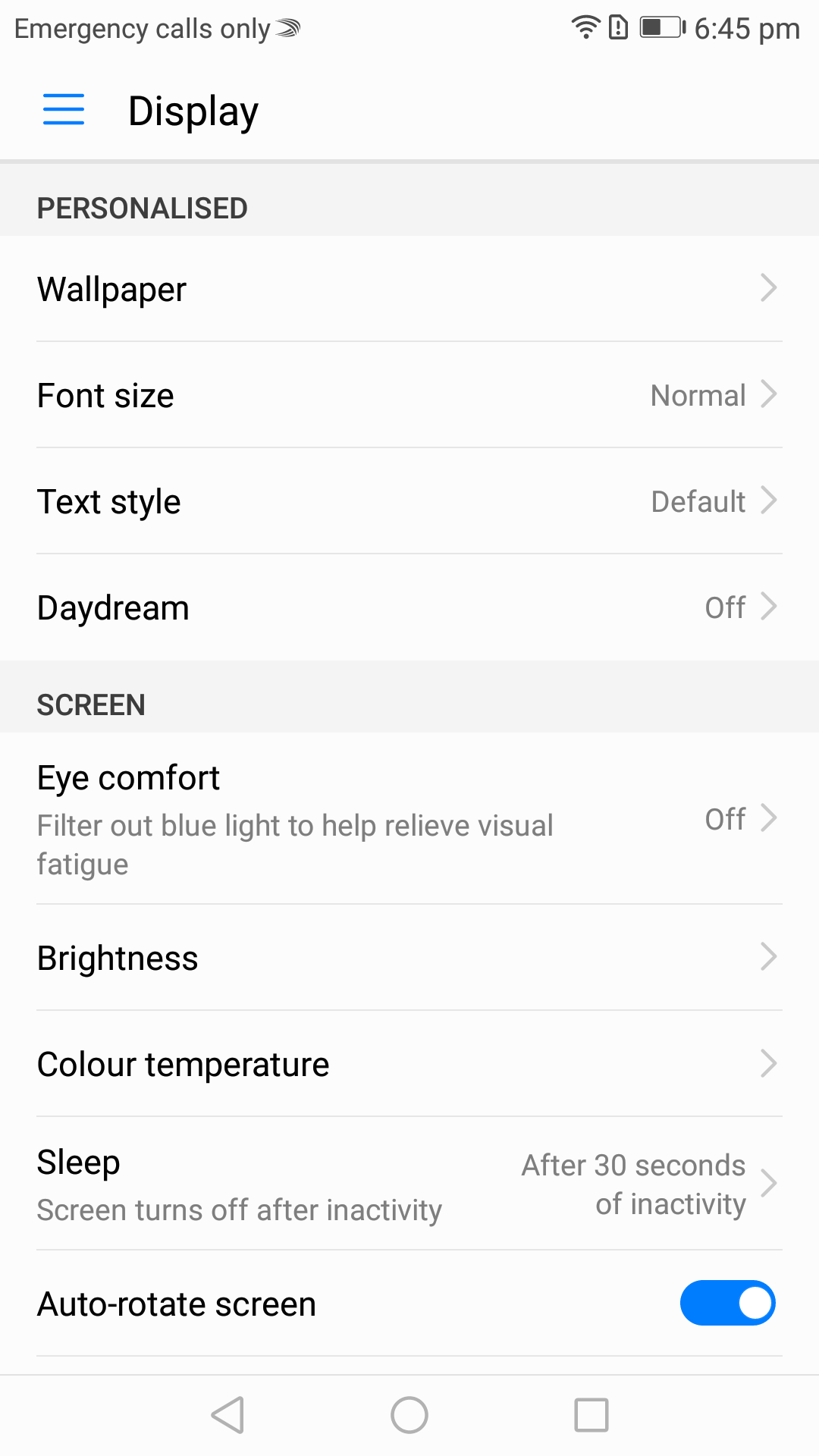Open the Brightness settings row

(409, 958)
